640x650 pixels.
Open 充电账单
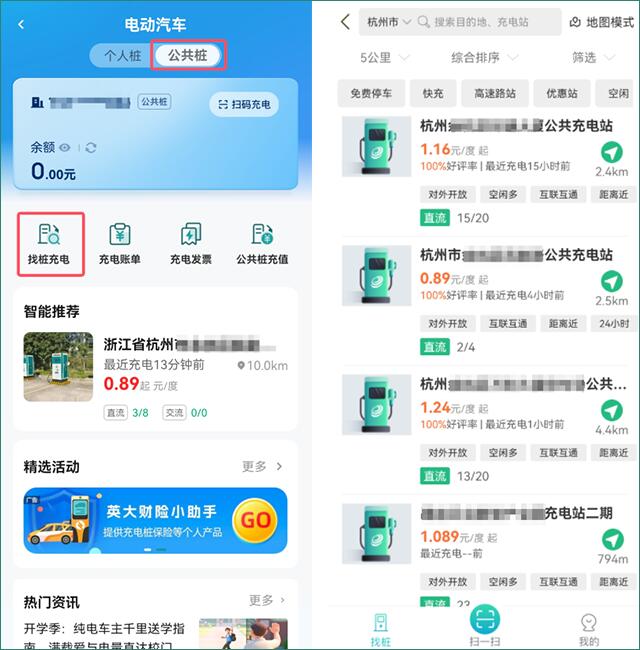119,244
